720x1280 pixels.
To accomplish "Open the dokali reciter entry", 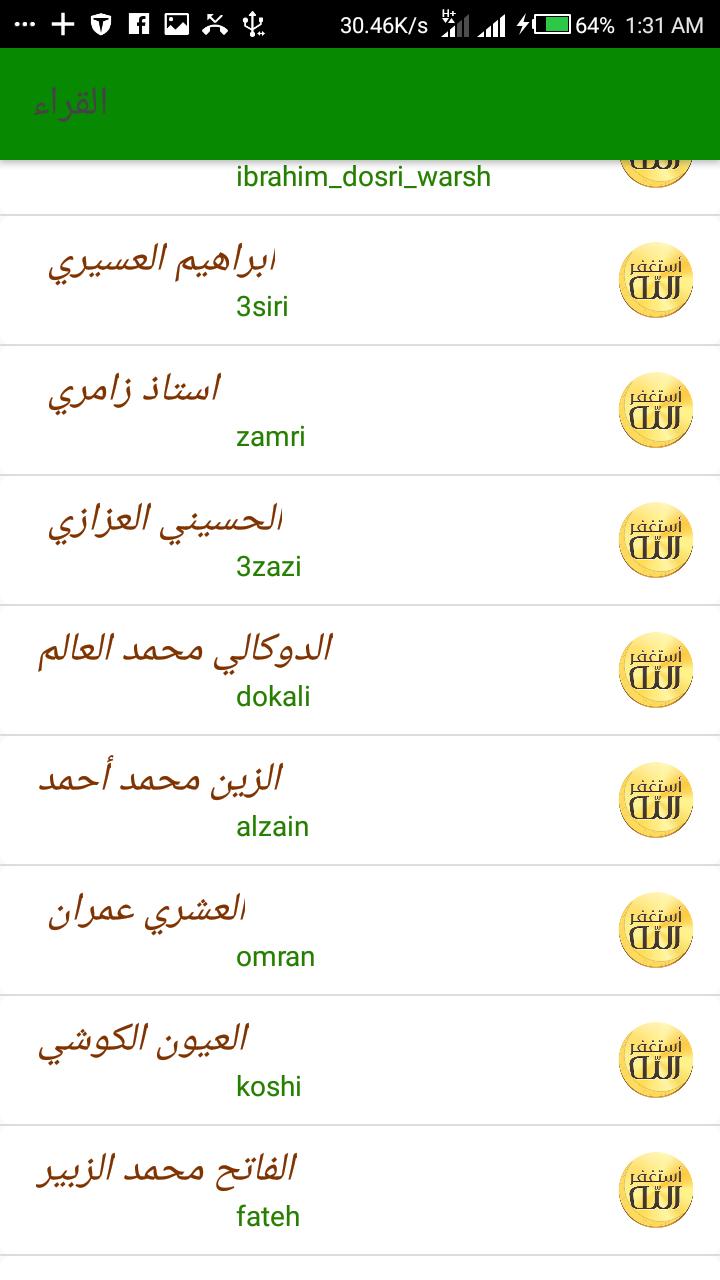I will [360, 671].
